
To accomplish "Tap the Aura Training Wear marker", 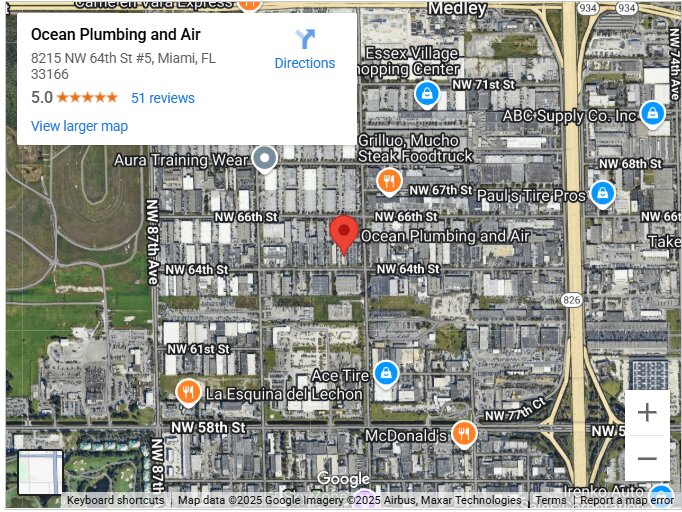I will (264, 158).
